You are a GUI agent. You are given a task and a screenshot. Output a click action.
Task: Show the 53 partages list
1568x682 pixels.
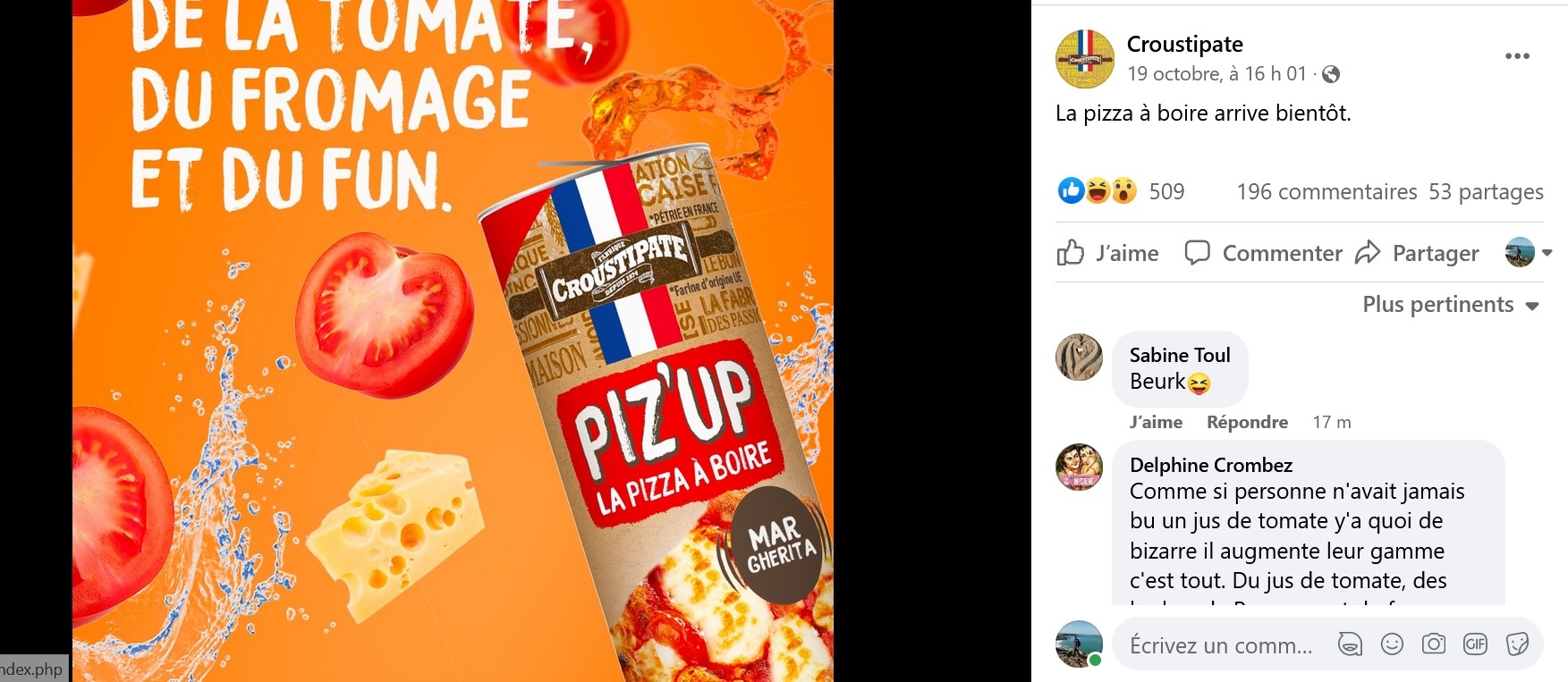(x=1486, y=191)
